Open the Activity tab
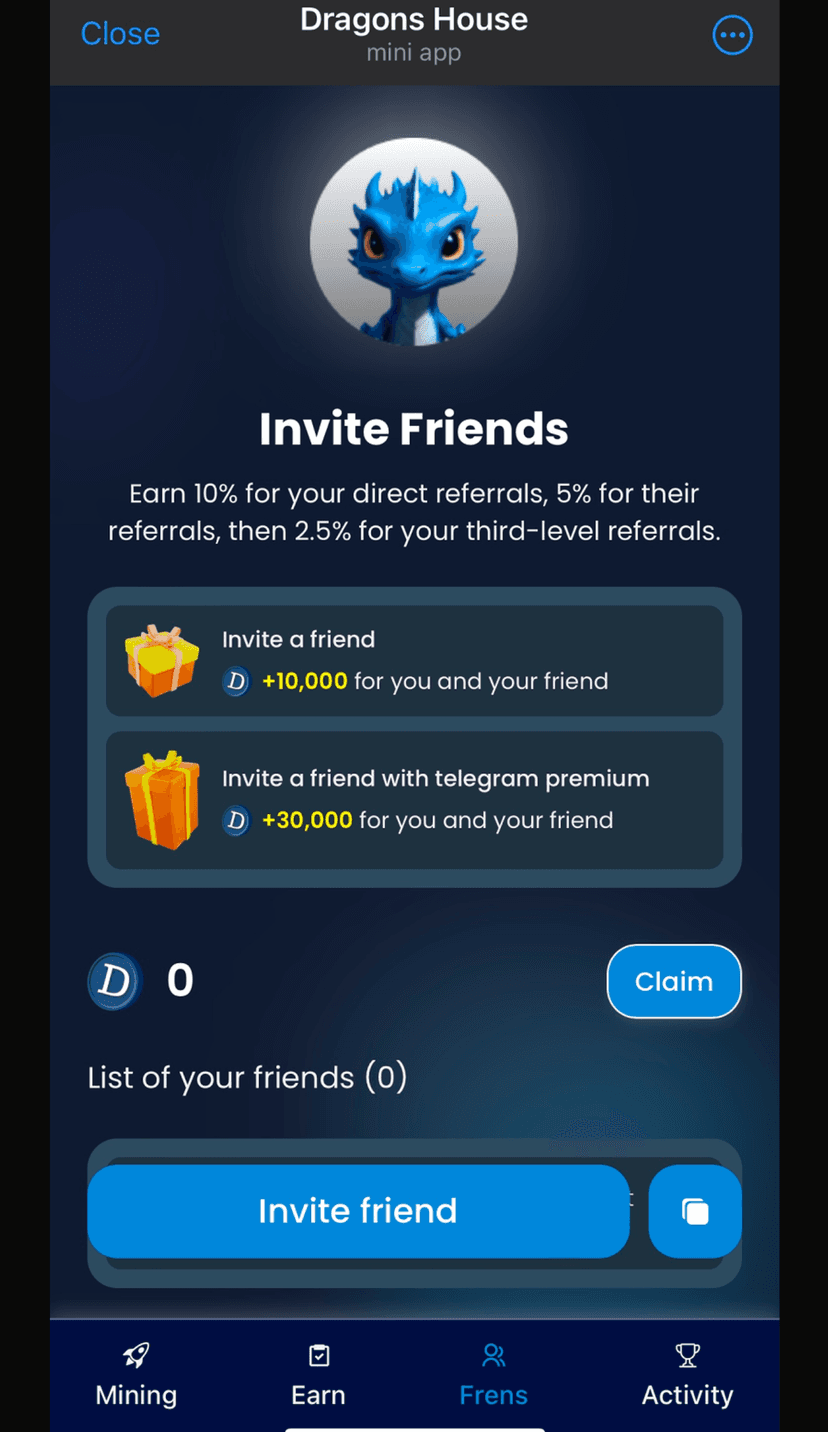 click(x=687, y=1375)
